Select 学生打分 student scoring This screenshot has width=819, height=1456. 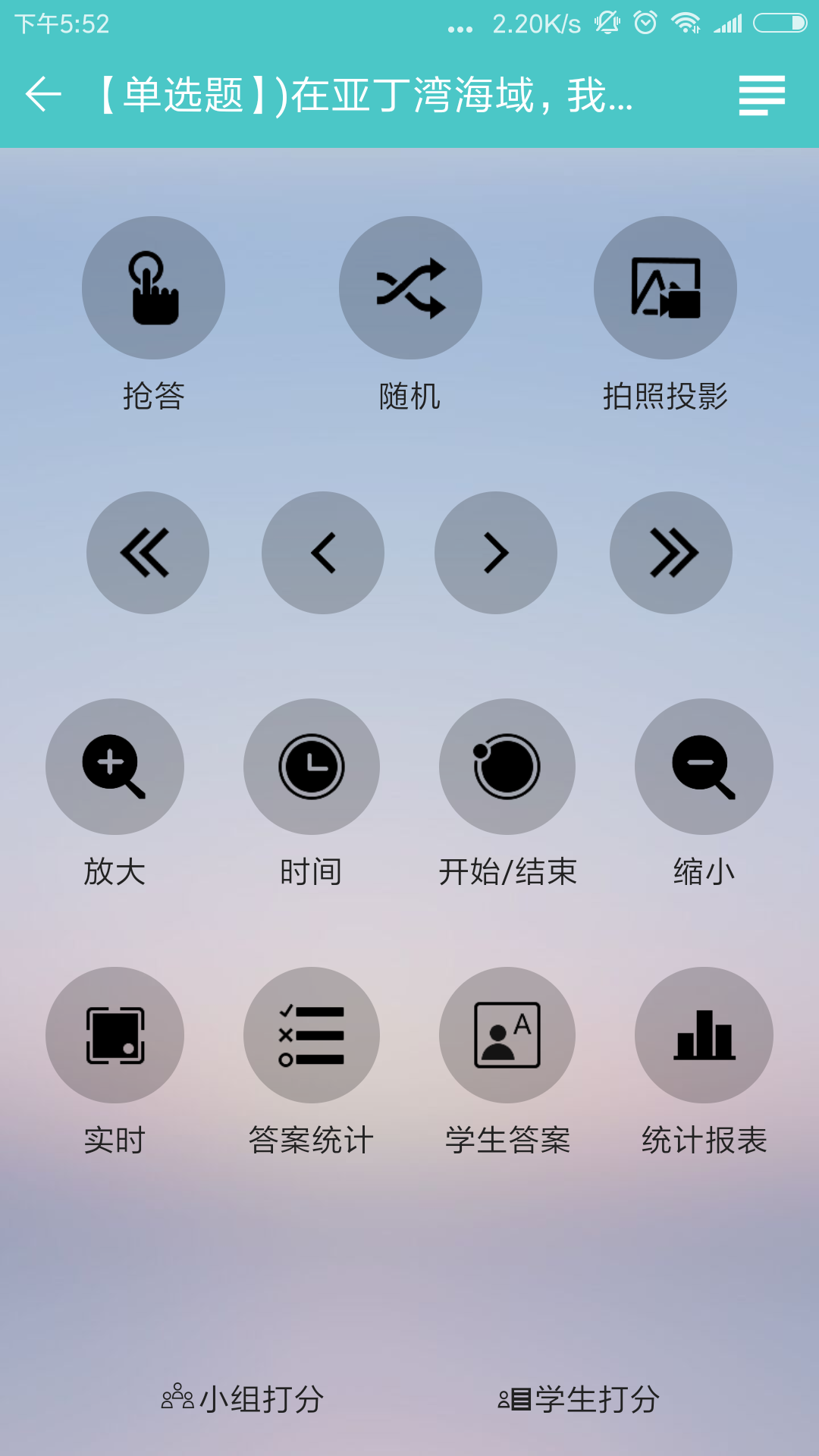579,1399
